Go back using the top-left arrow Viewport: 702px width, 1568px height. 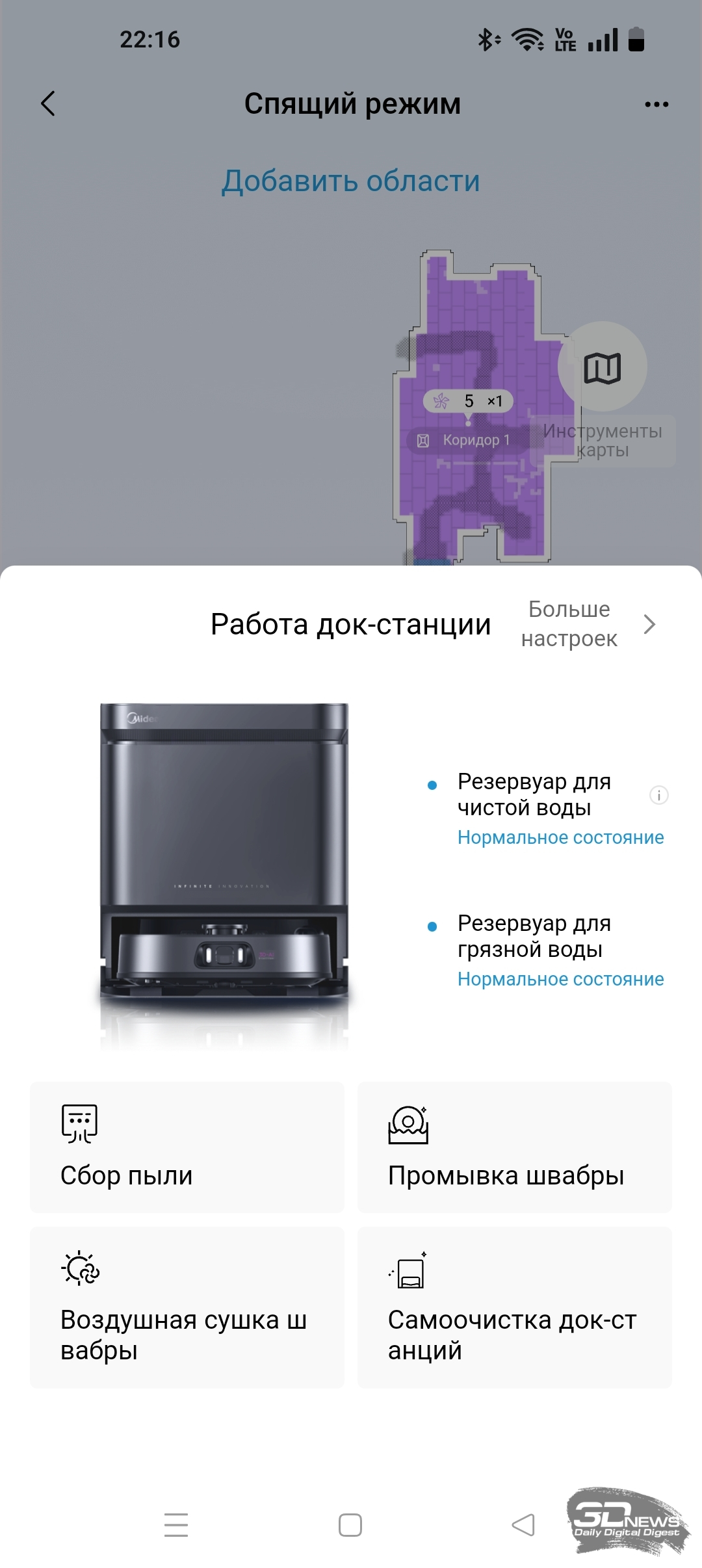(x=48, y=103)
